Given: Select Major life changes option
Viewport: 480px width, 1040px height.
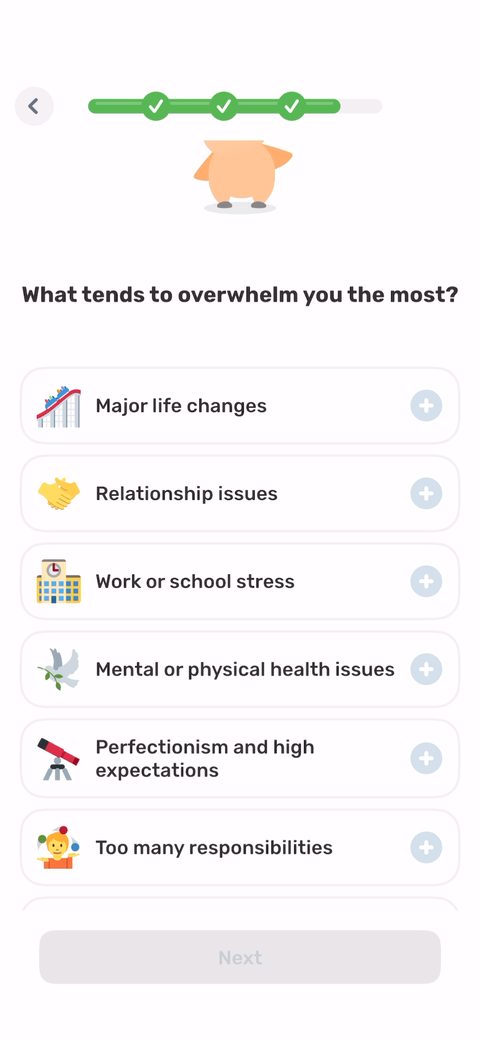Looking at the screenshot, I should click(x=240, y=405).
